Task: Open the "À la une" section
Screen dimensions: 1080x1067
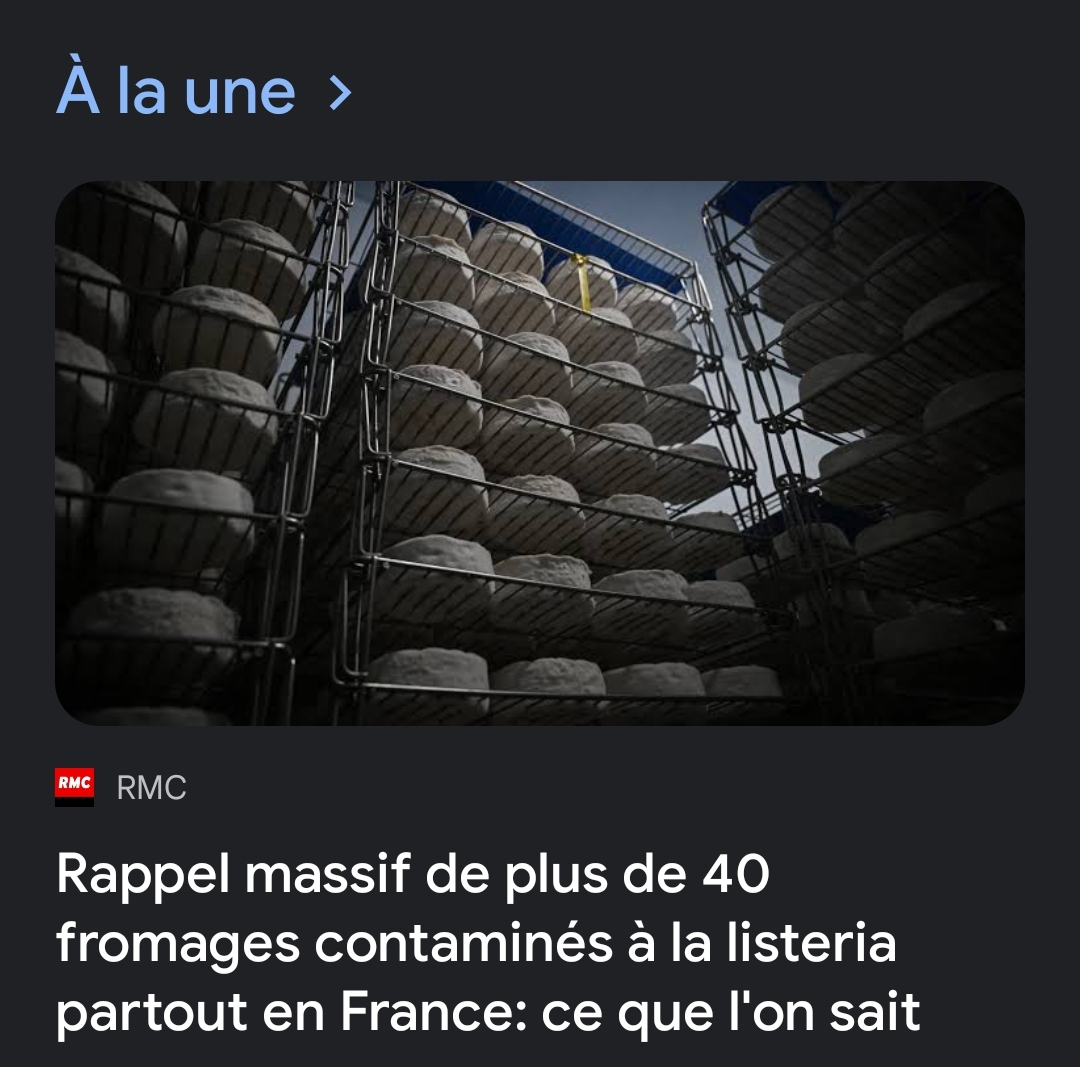Action: [204, 91]
